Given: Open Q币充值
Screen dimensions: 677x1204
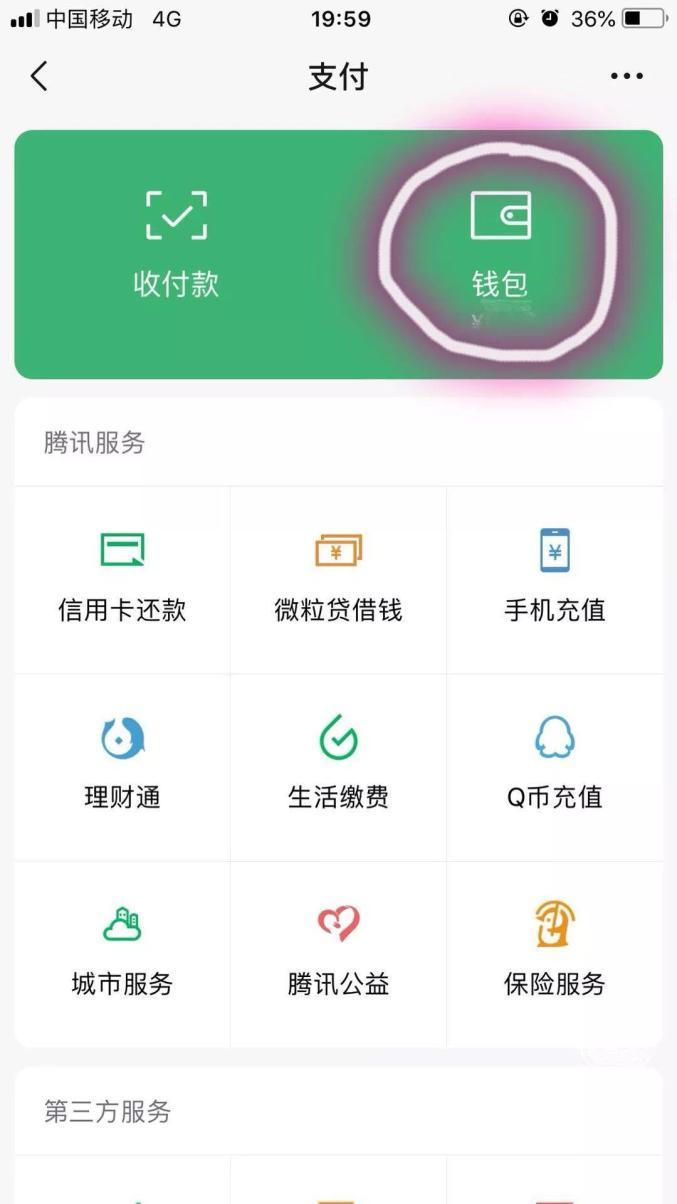Looking at the screenshot, I should [555, 768].
